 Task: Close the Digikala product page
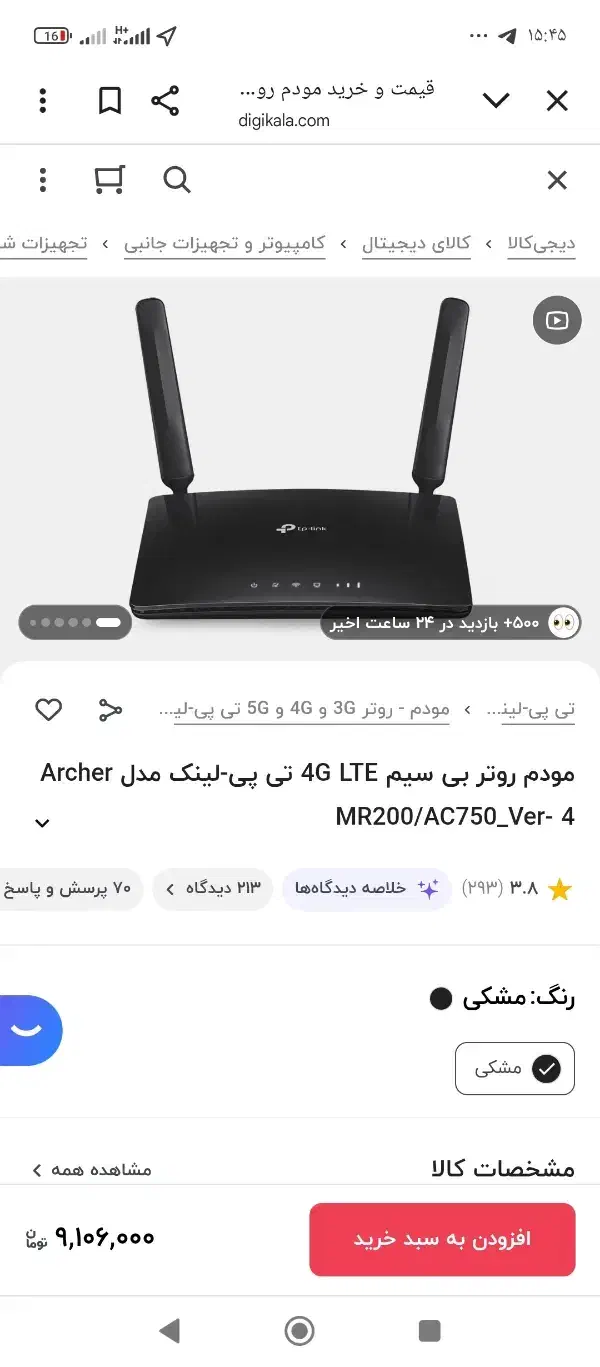point(557,180)
